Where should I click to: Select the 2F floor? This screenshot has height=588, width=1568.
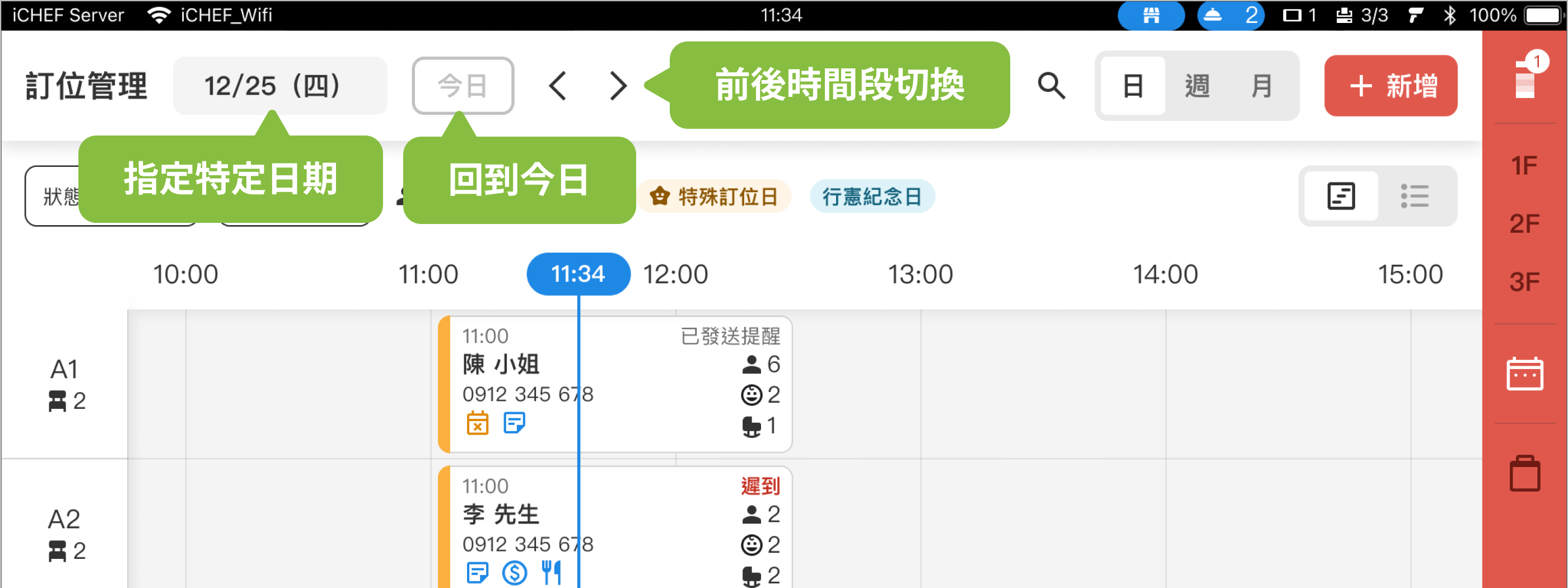click(x=1524, y=224)
